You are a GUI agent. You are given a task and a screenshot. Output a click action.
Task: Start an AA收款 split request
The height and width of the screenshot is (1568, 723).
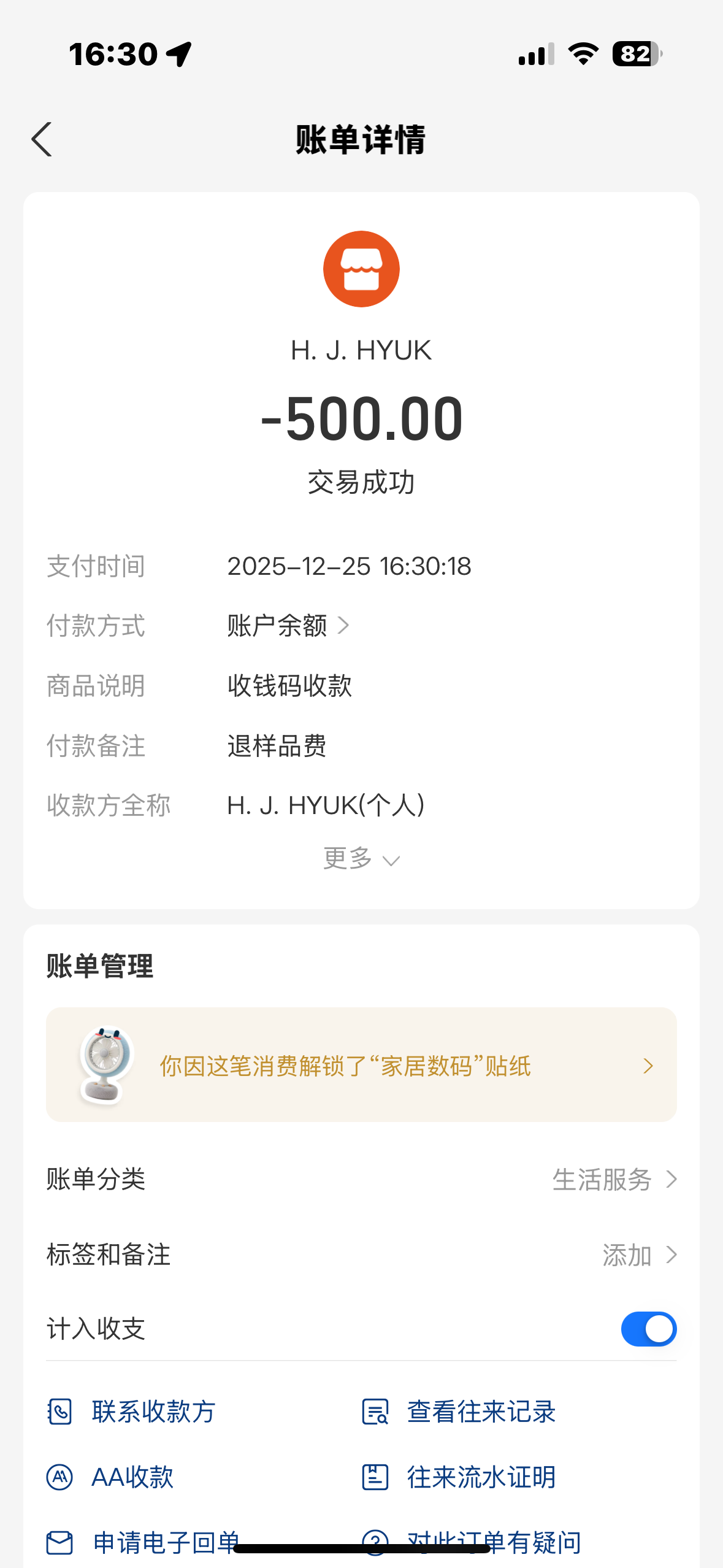click(110, 1477)
